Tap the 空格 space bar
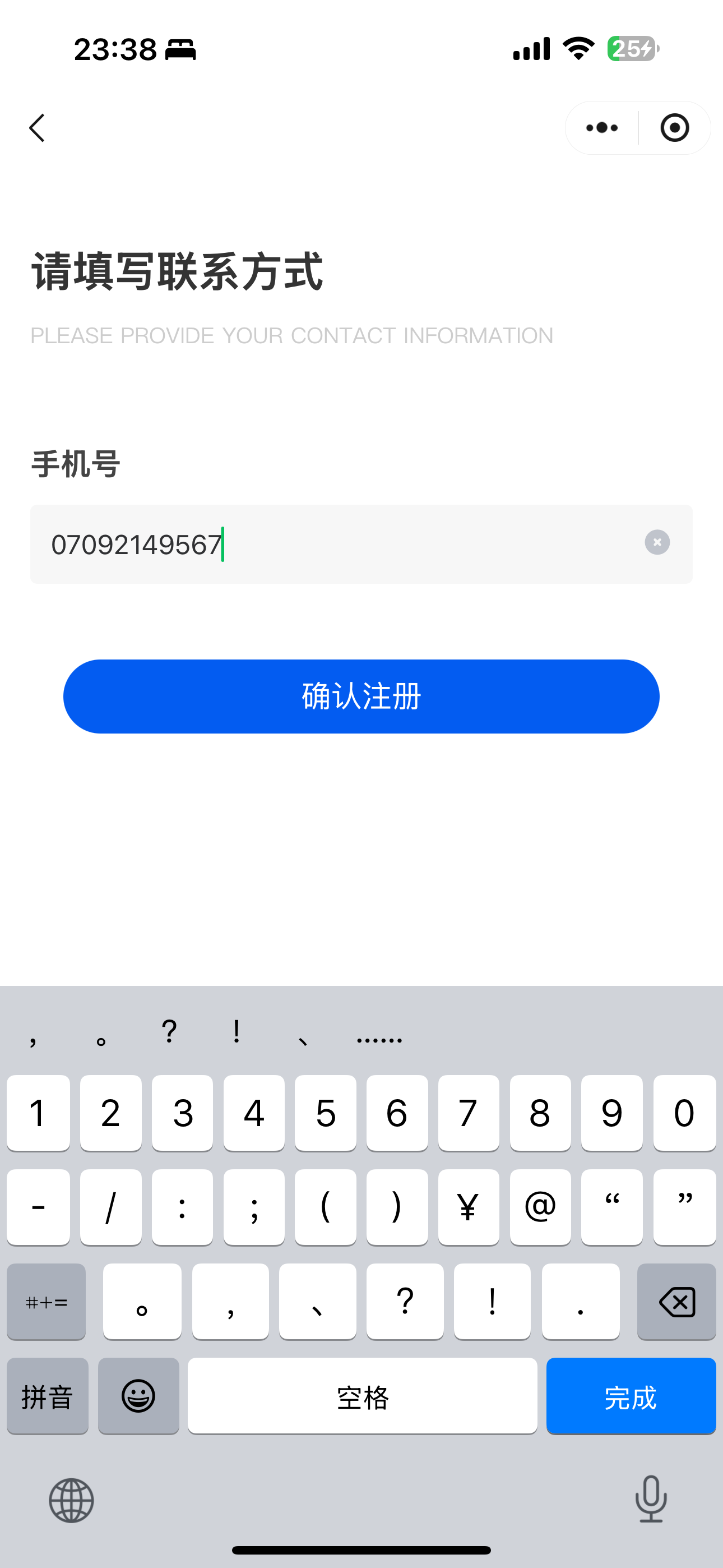The width and height of the screenshot is (723, 1568). coord(362,1396)
